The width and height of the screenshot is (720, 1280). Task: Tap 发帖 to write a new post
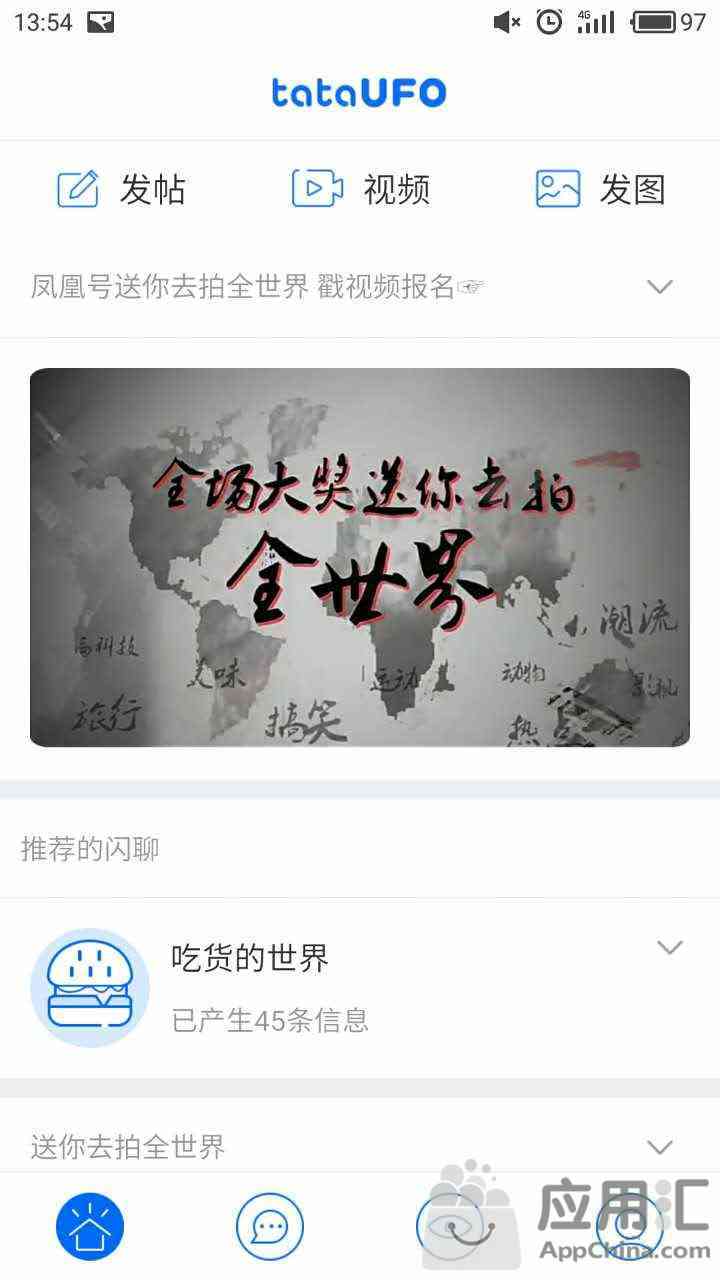click(121, 189)
